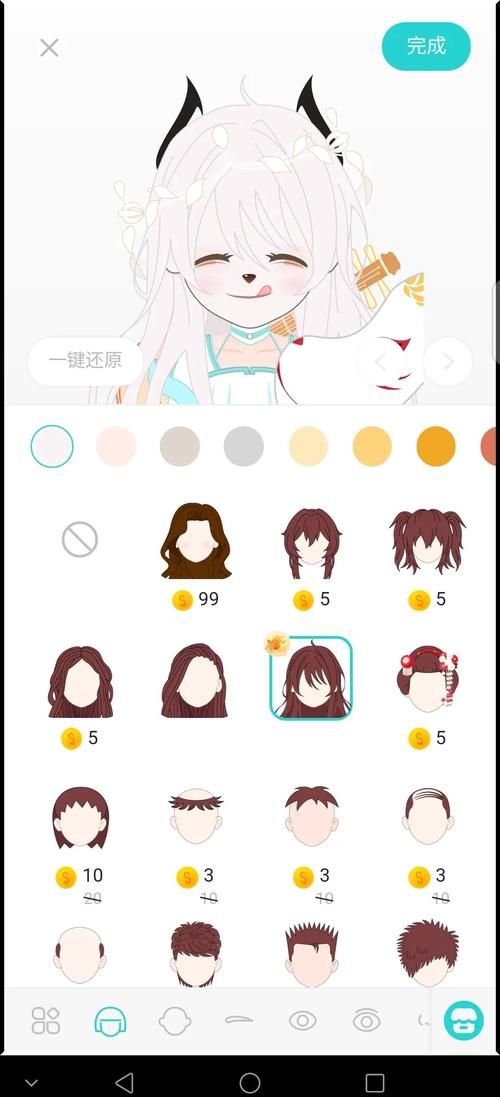Open the grid category tab

click(46, 1021)
